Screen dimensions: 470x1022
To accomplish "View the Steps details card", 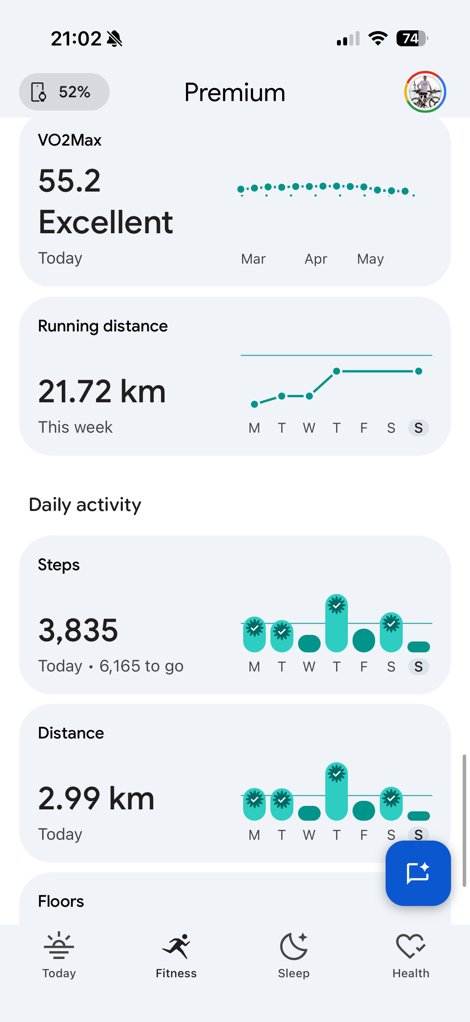I will tap(235, 615).
